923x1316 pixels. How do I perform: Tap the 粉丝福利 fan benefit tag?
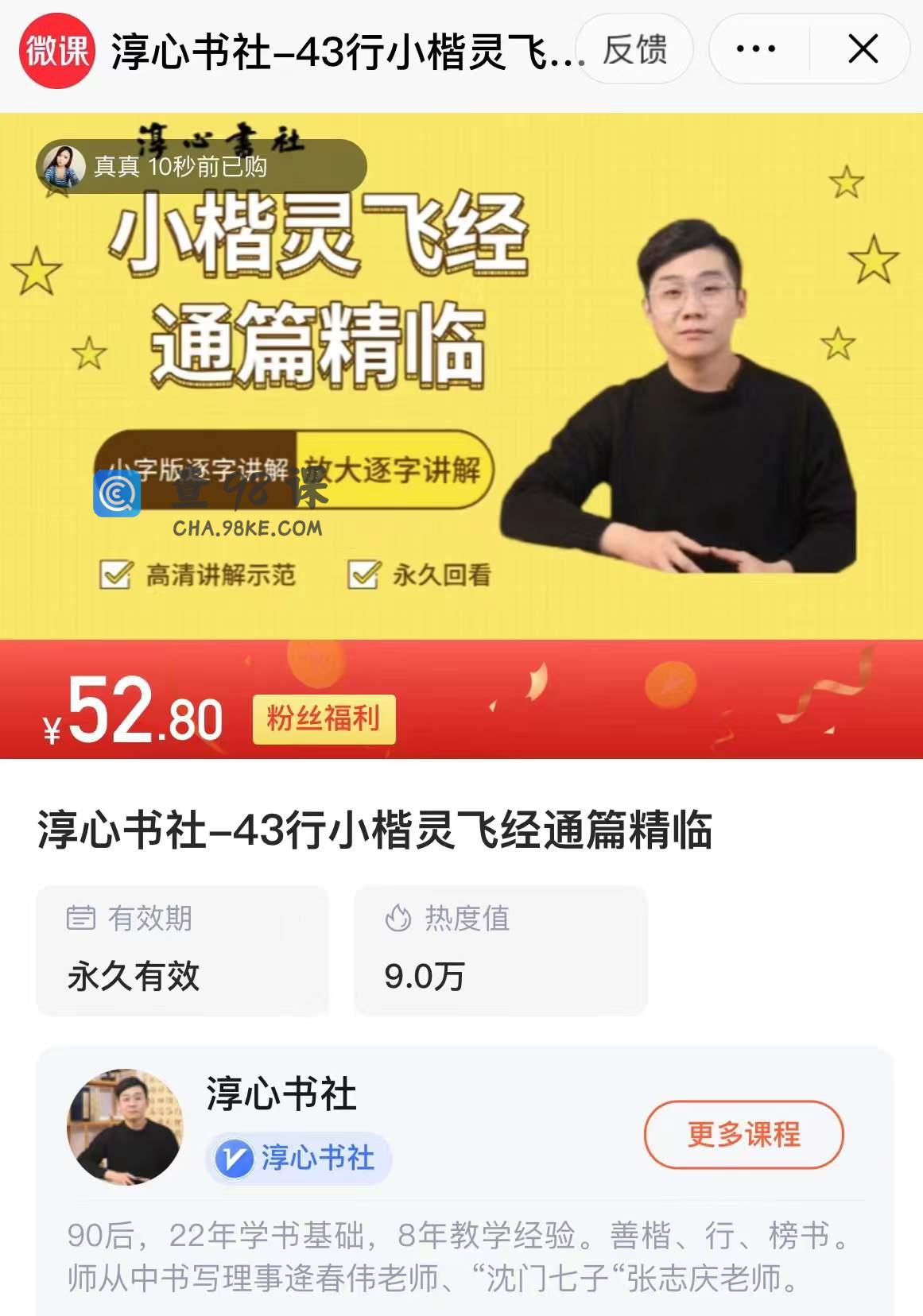[324, 719]
